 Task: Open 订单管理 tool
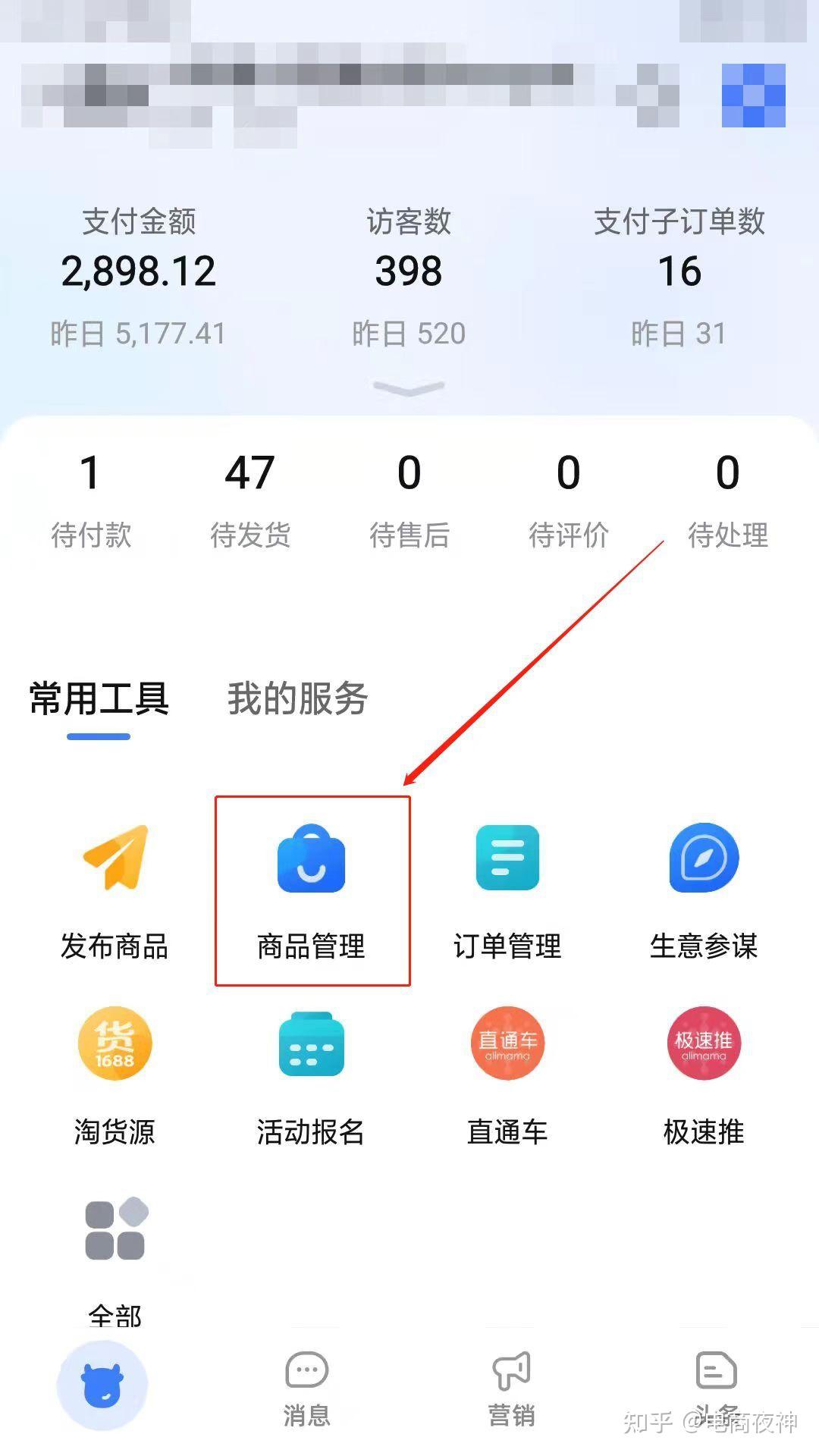(x=507, y=891)
